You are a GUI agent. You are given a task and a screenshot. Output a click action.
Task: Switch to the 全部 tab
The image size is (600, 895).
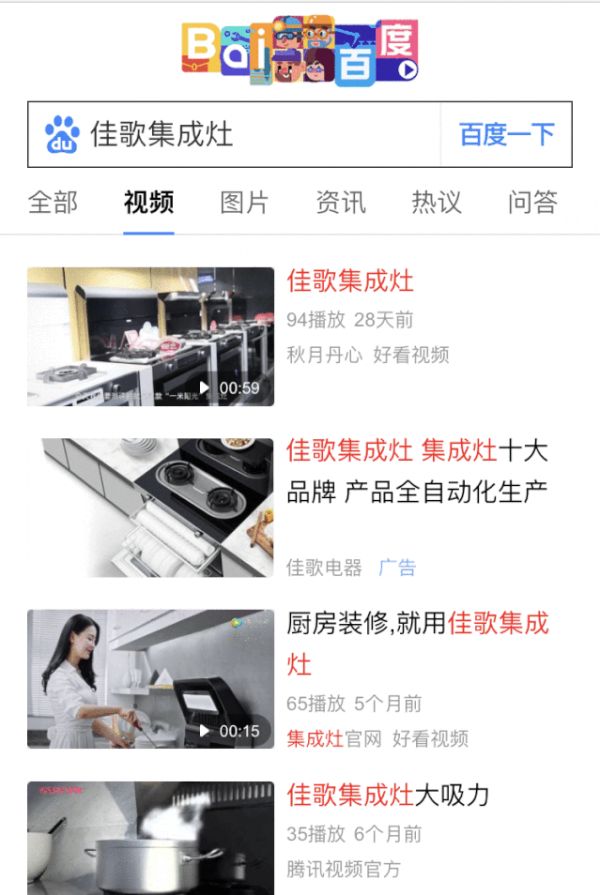(52, 202)
